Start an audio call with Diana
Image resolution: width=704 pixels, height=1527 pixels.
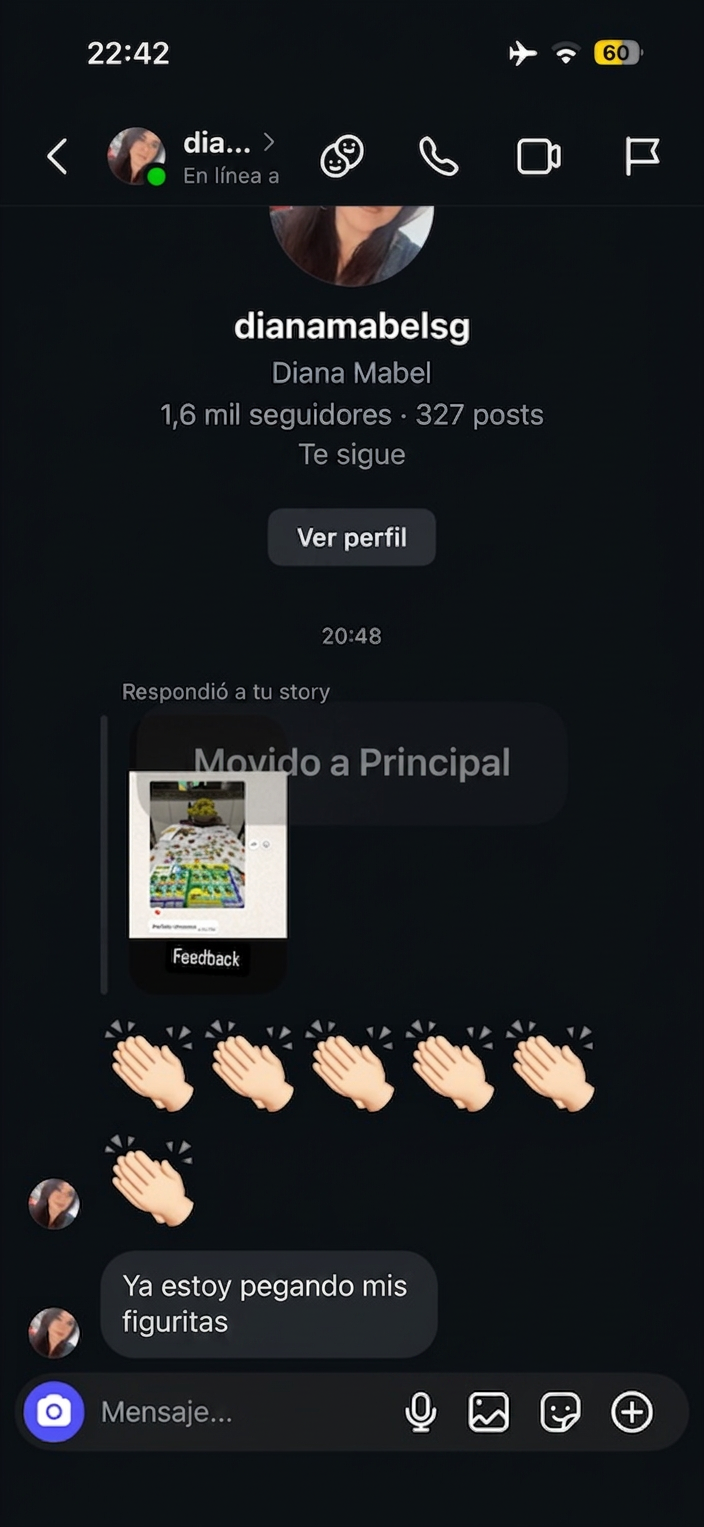click(x=438, y=157)
